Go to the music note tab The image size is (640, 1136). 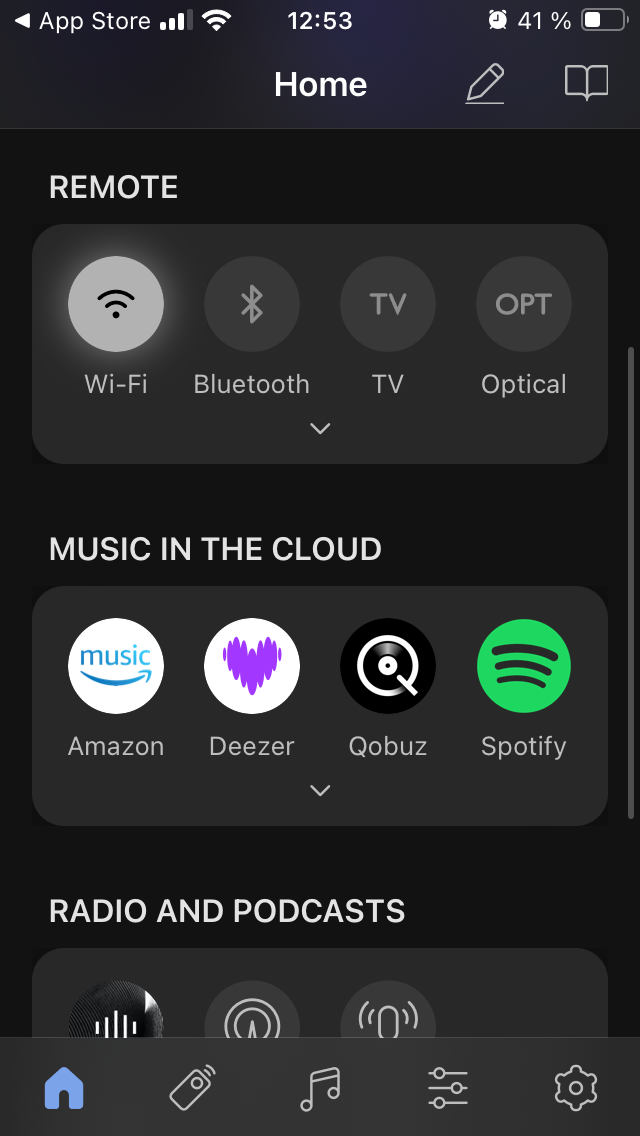[320, 1087]
